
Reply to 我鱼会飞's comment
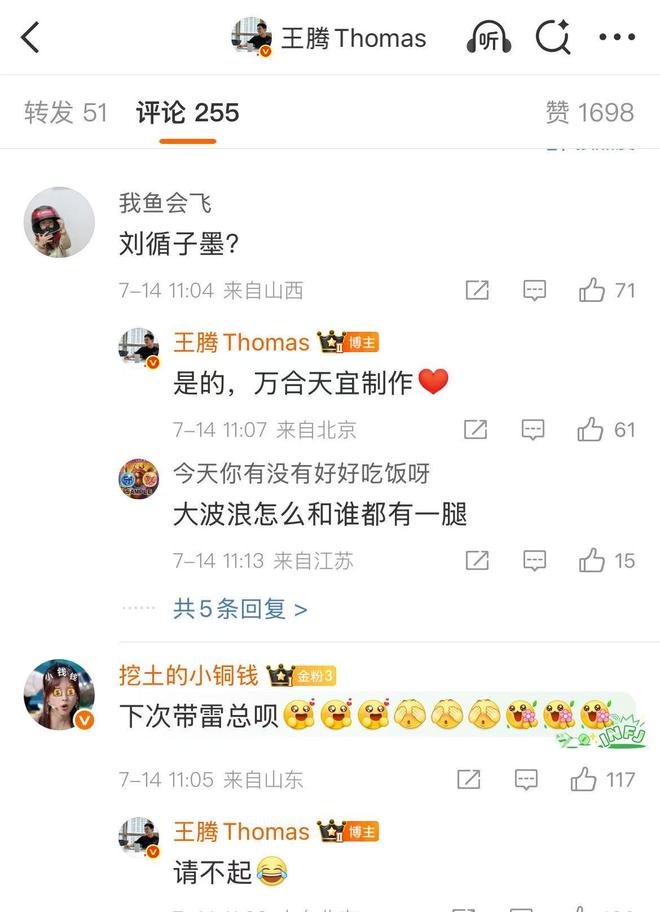(x=535, y=291)
